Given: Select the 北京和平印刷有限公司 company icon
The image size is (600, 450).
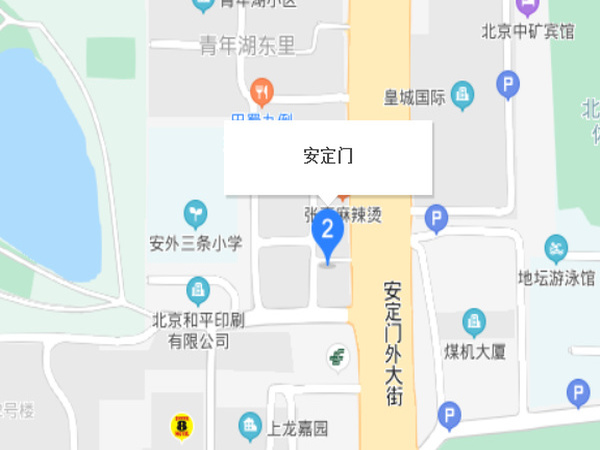Looking at the screenshot, I should point(198,291).
